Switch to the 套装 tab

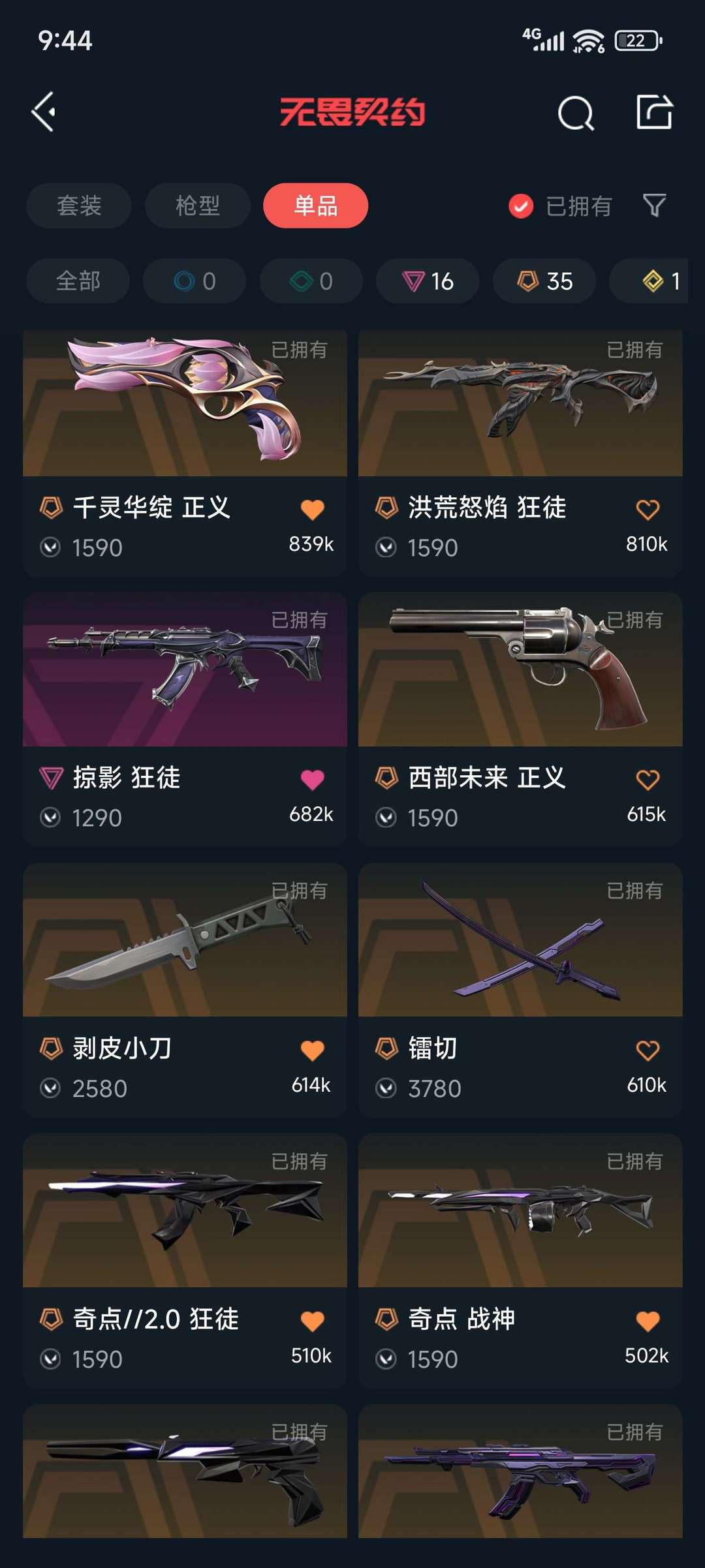click(x=79, y=206)
